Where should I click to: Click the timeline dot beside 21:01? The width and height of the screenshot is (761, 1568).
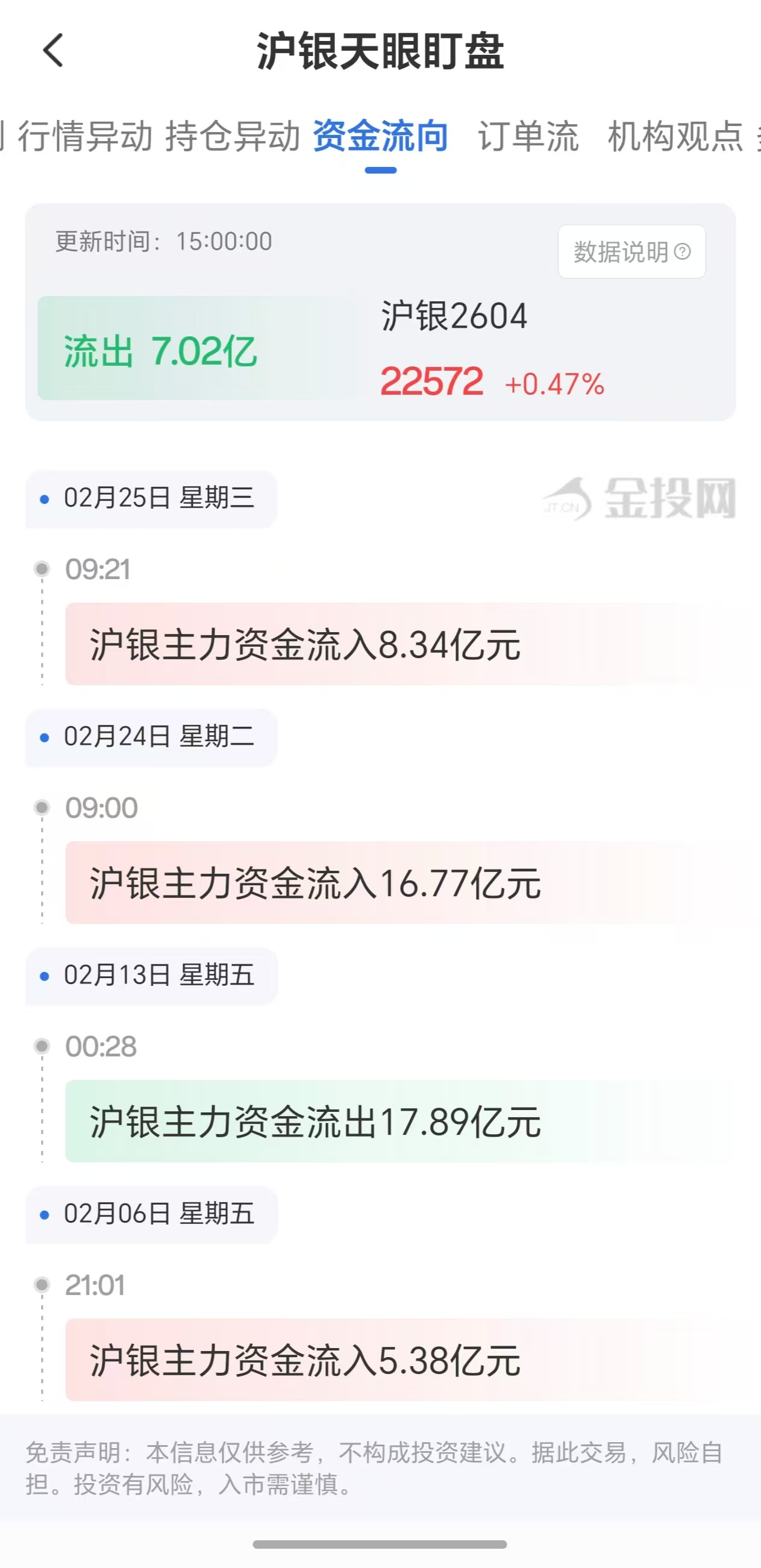coord(41,1286)
